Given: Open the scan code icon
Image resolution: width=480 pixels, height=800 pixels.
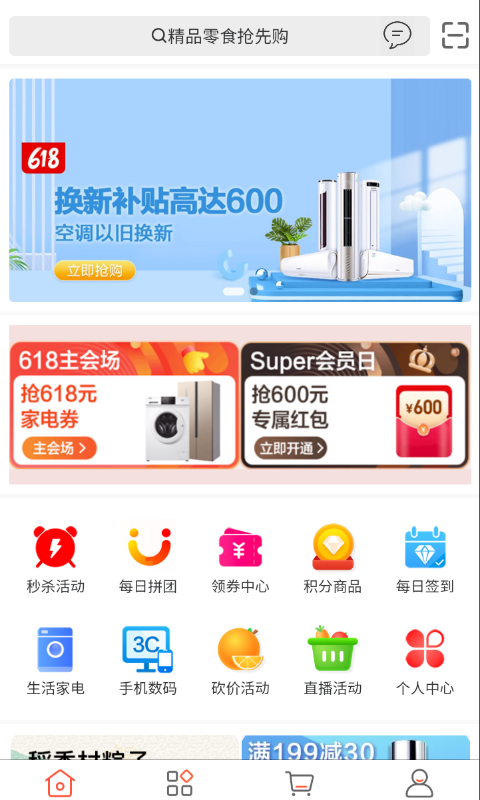Looking at the screenshot, I should pos(455,36).
